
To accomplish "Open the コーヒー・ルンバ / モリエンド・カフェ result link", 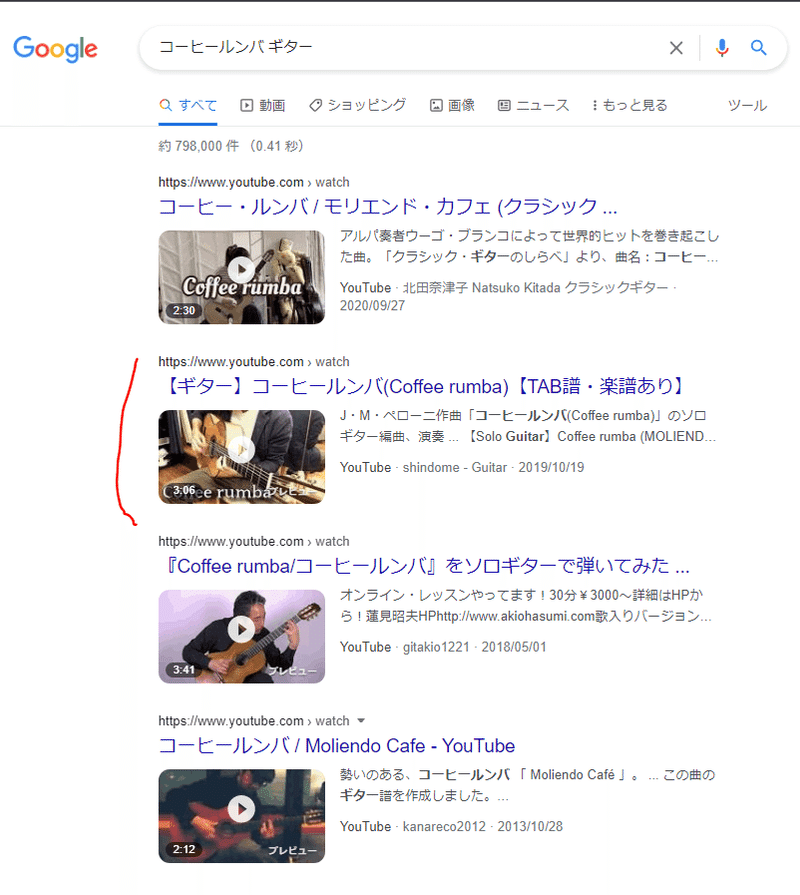I will click(x=388, y=207).
